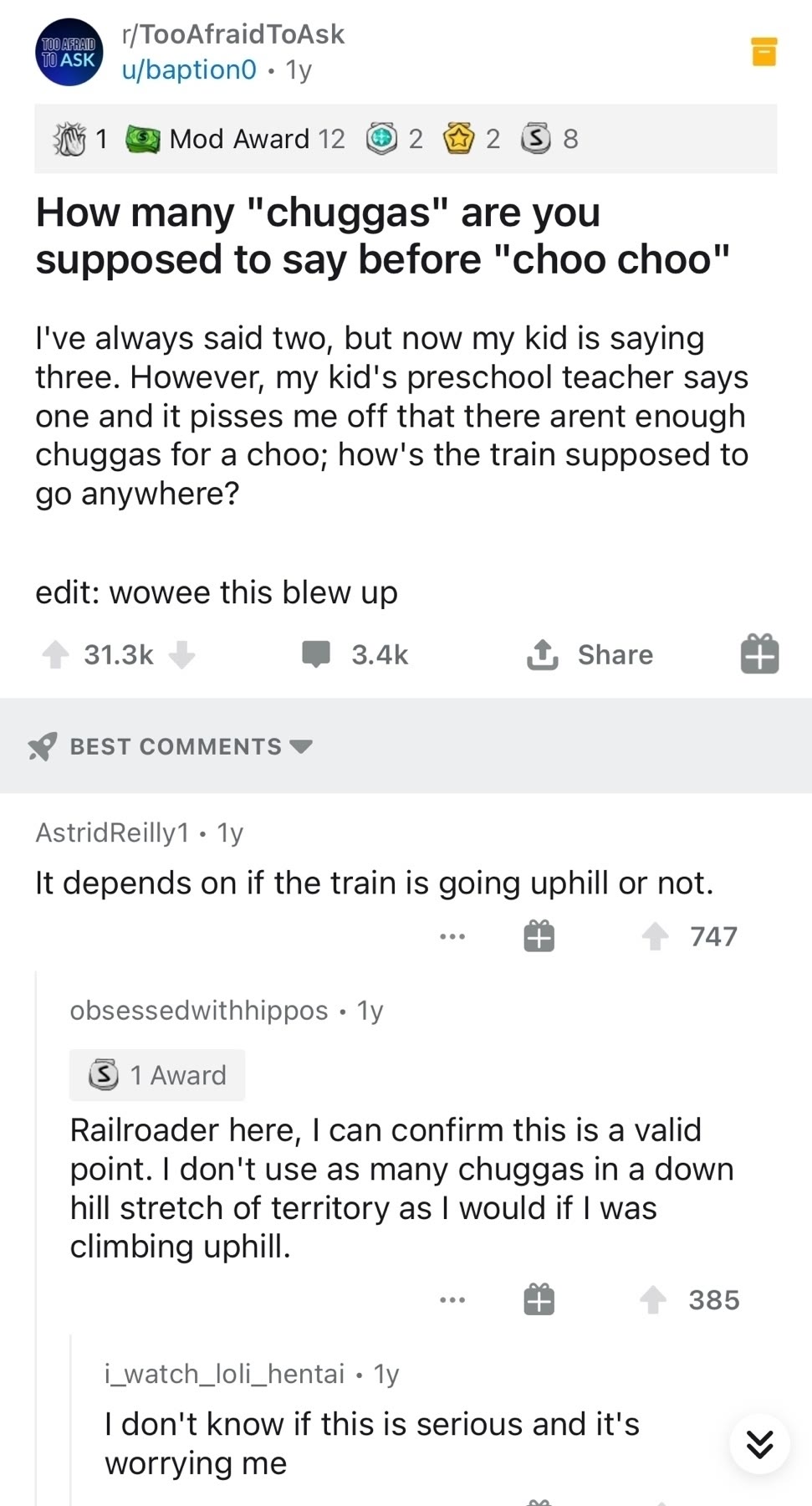Tap the TooAfraidToAsk community avatar
Viewport: 812px width, 1506px height.
(69, 52)
